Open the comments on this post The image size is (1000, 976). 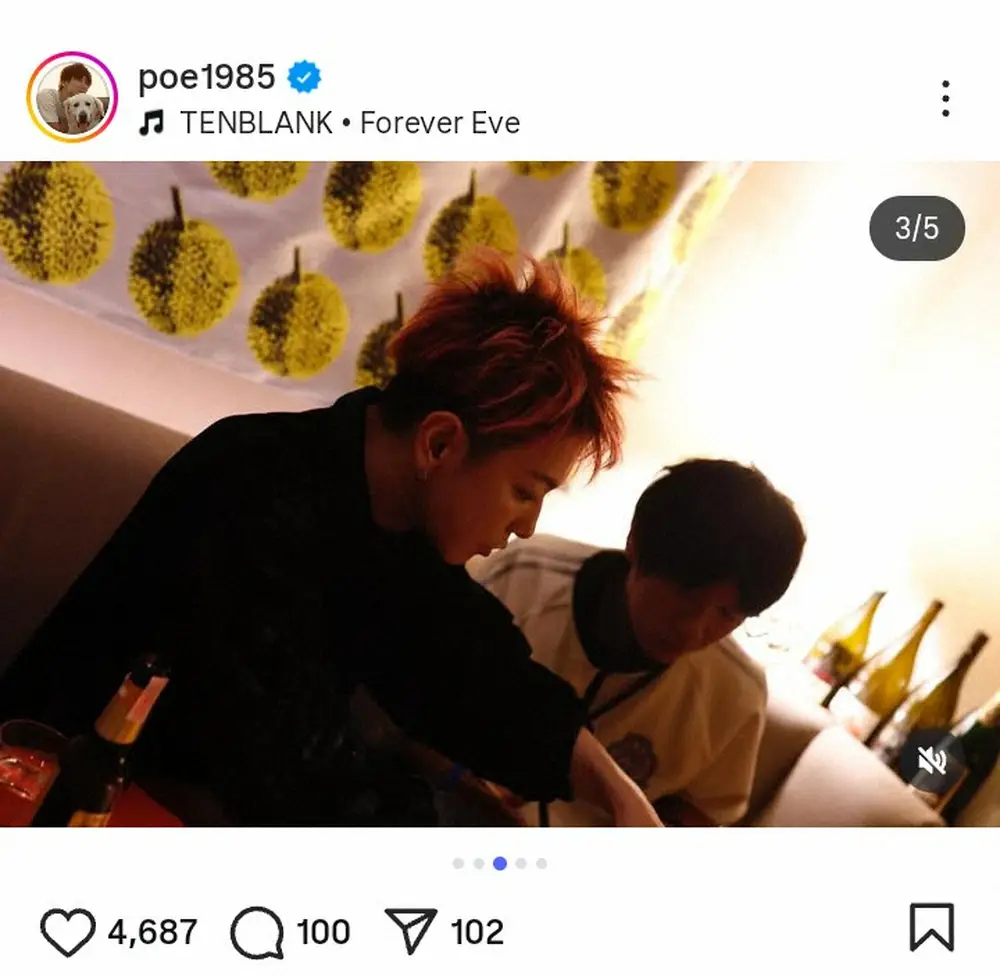pyautogui.click(x=257, y=932)
